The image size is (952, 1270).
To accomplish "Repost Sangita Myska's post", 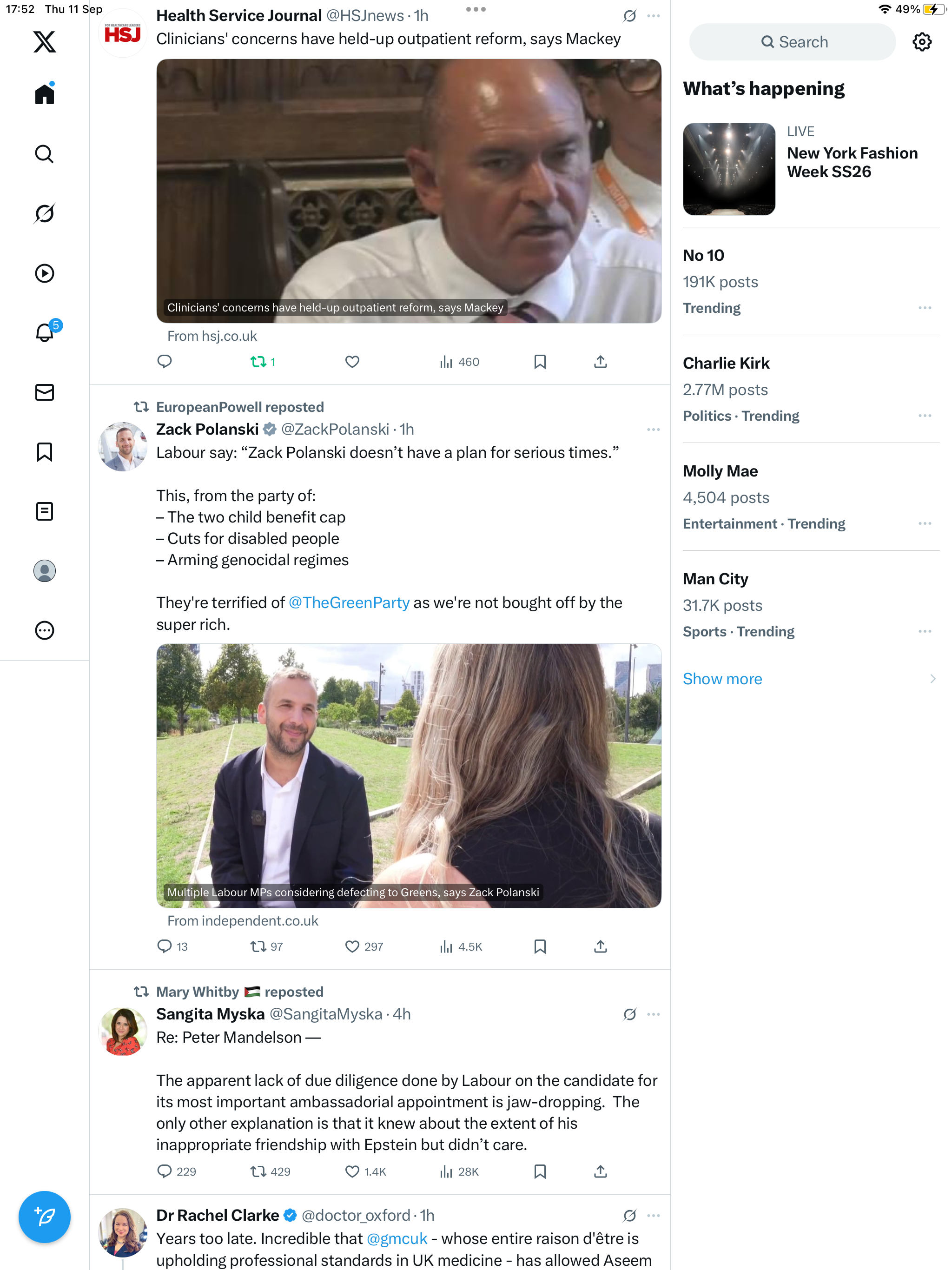I will (258, 1171).
